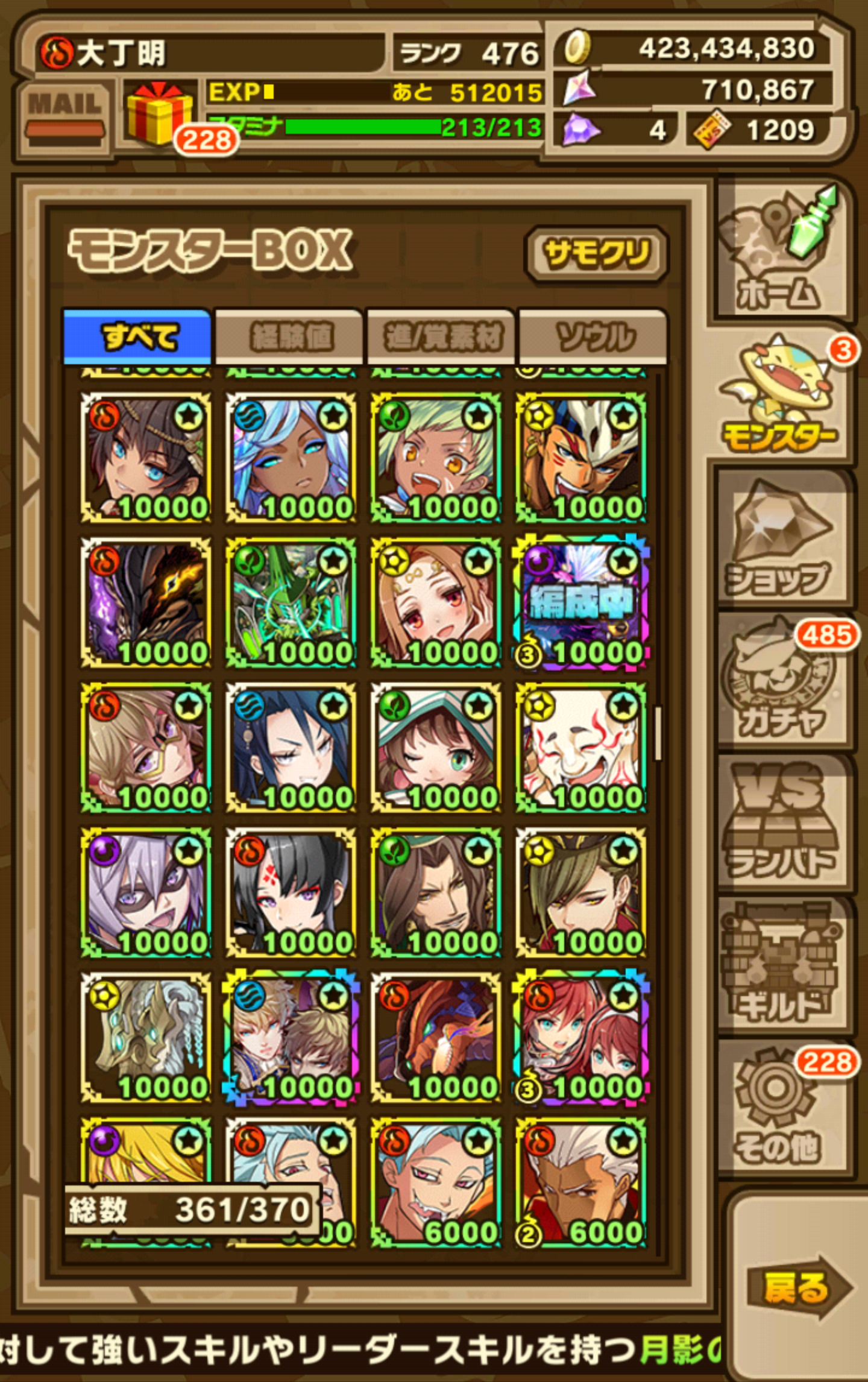The image size is (868, 1382).
Task: Select the red dragon fire monster
Action: 436,1037
